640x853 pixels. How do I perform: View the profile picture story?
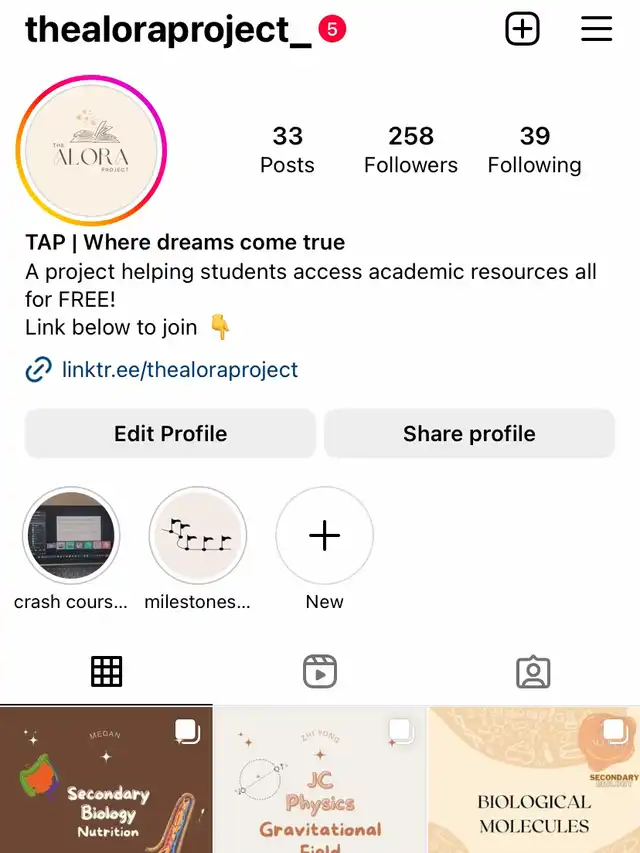point(91,151)
